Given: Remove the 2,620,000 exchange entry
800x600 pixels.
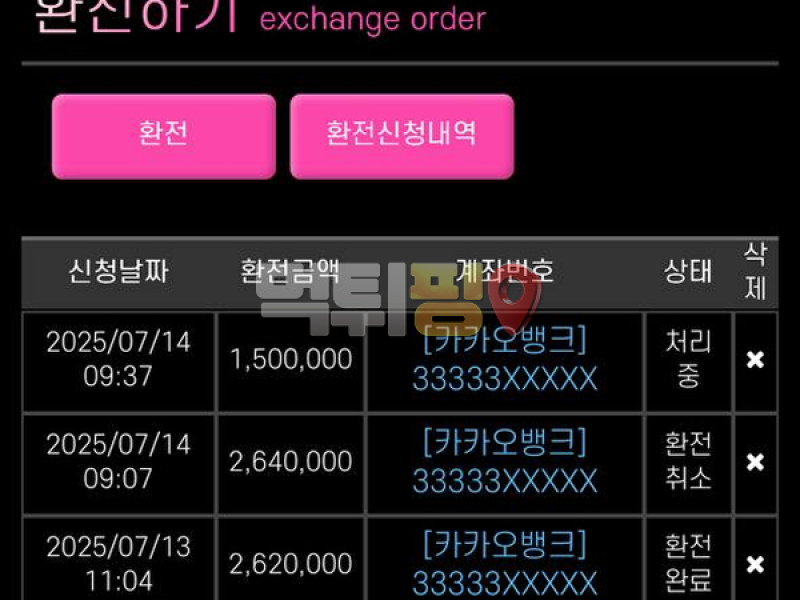Looking at the screenshot, I should click(x=755, y=564).
